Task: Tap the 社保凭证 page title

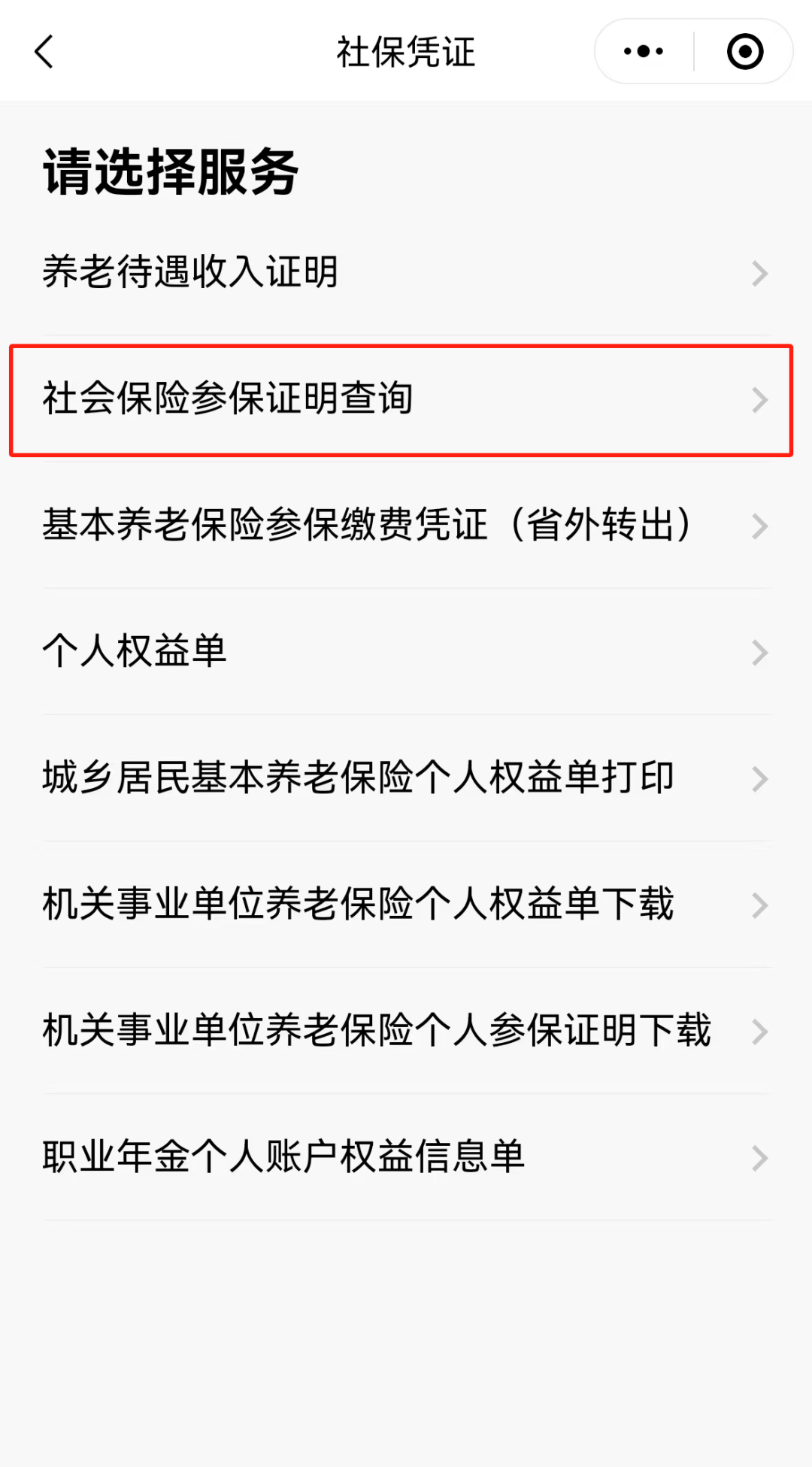Action: coord(406,51)
